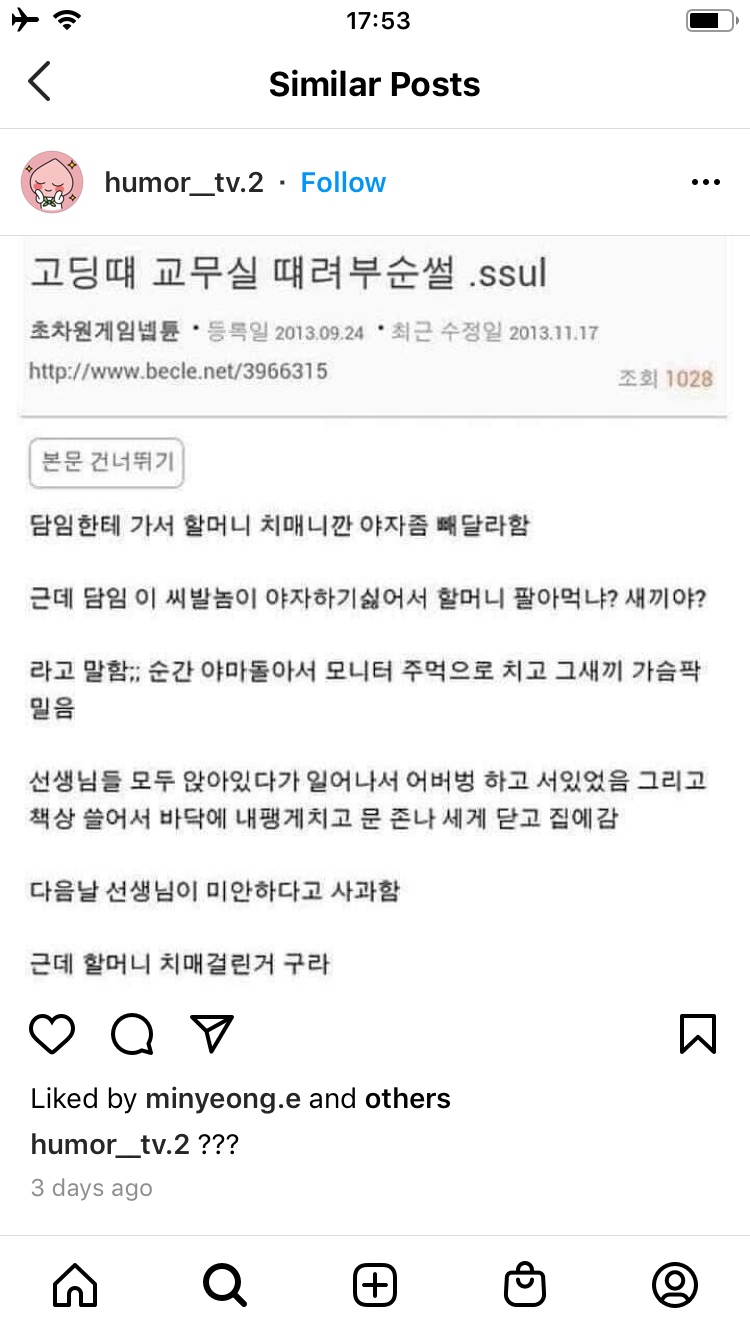The width and height of the screenshot is (750, 1334).
Task: Comment on this post
Action: [132, 1034]
